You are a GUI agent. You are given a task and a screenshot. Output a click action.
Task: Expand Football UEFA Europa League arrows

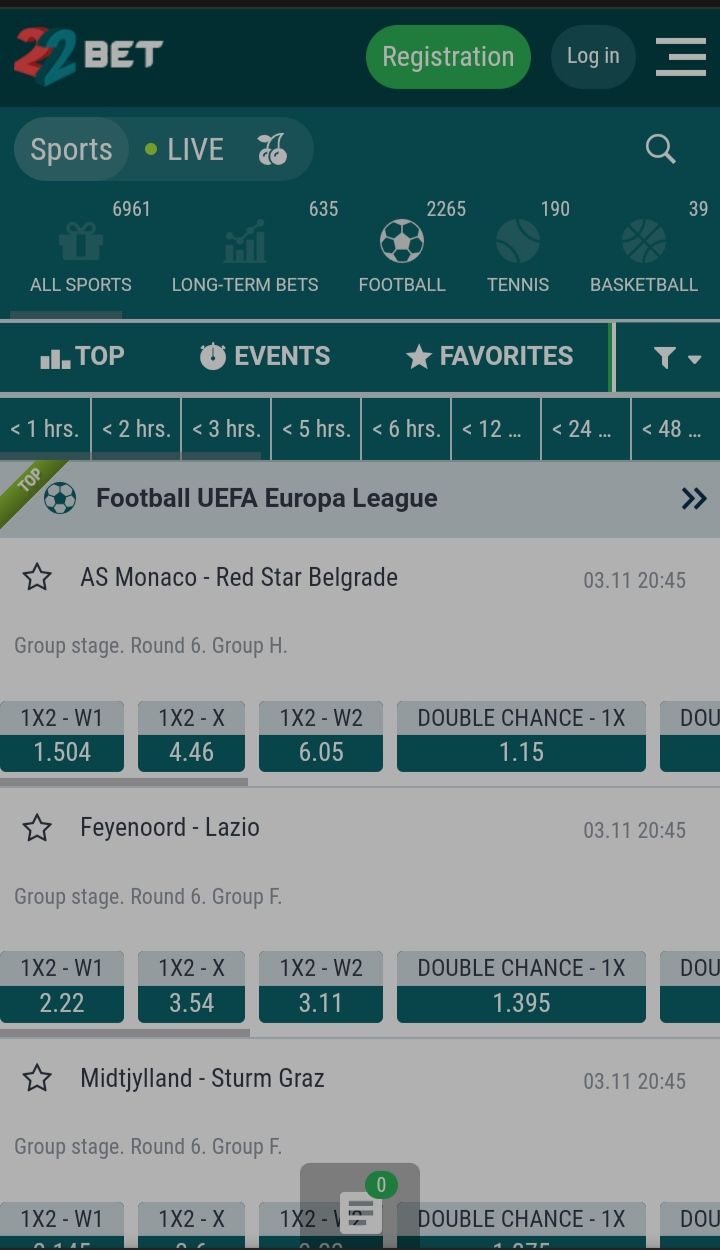[694, 498]
